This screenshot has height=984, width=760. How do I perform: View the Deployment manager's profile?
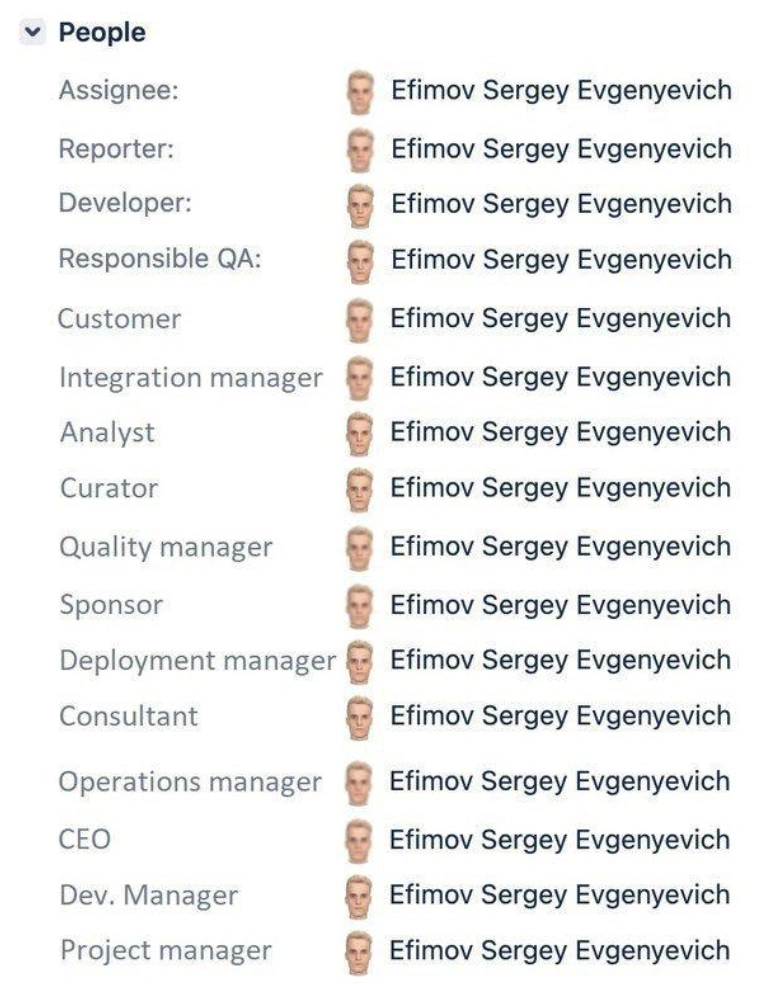pos(560,660)
